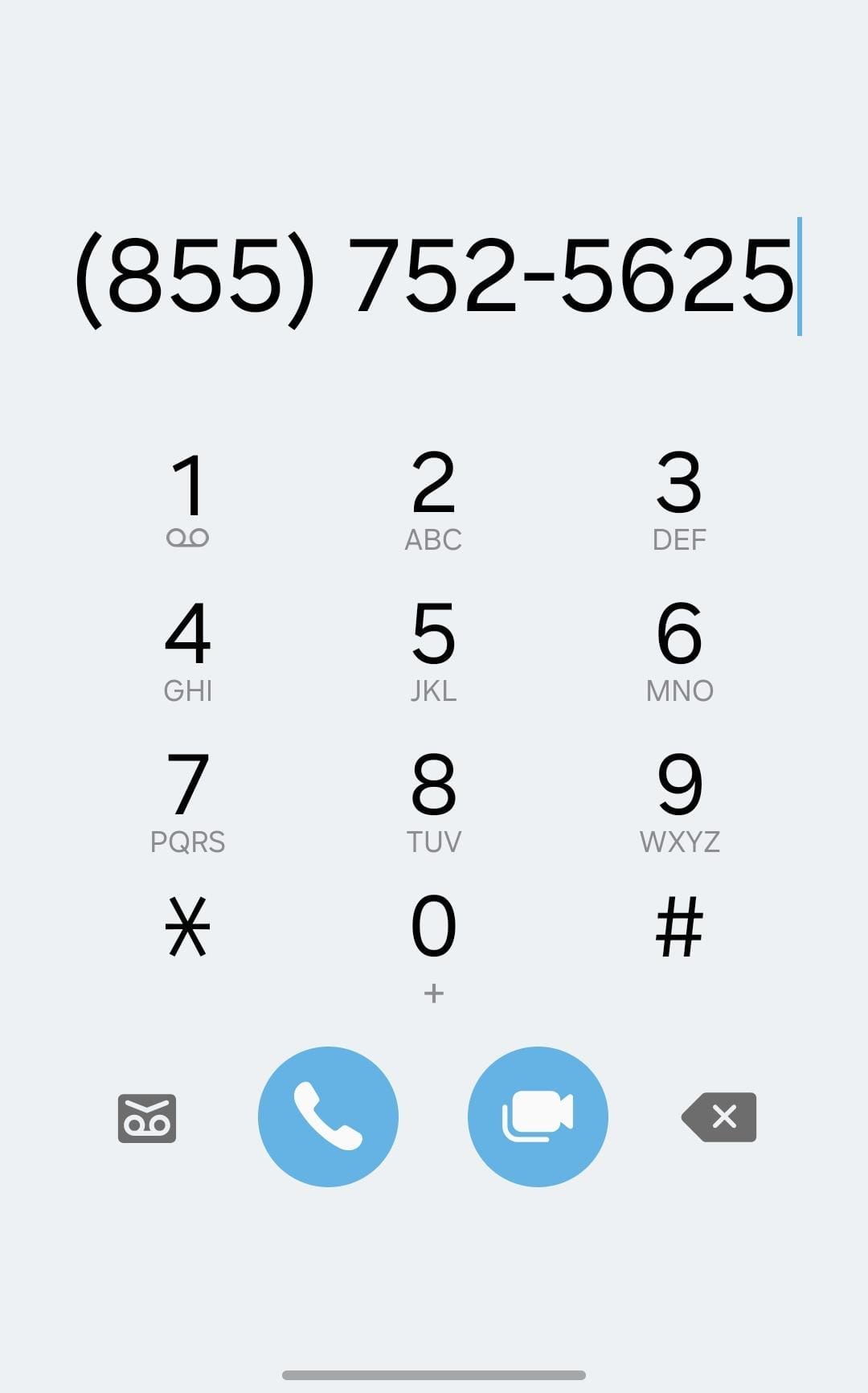Tap the pound hash key
This screenshot has width=868, height=1393.
click(x=679, y=927)
